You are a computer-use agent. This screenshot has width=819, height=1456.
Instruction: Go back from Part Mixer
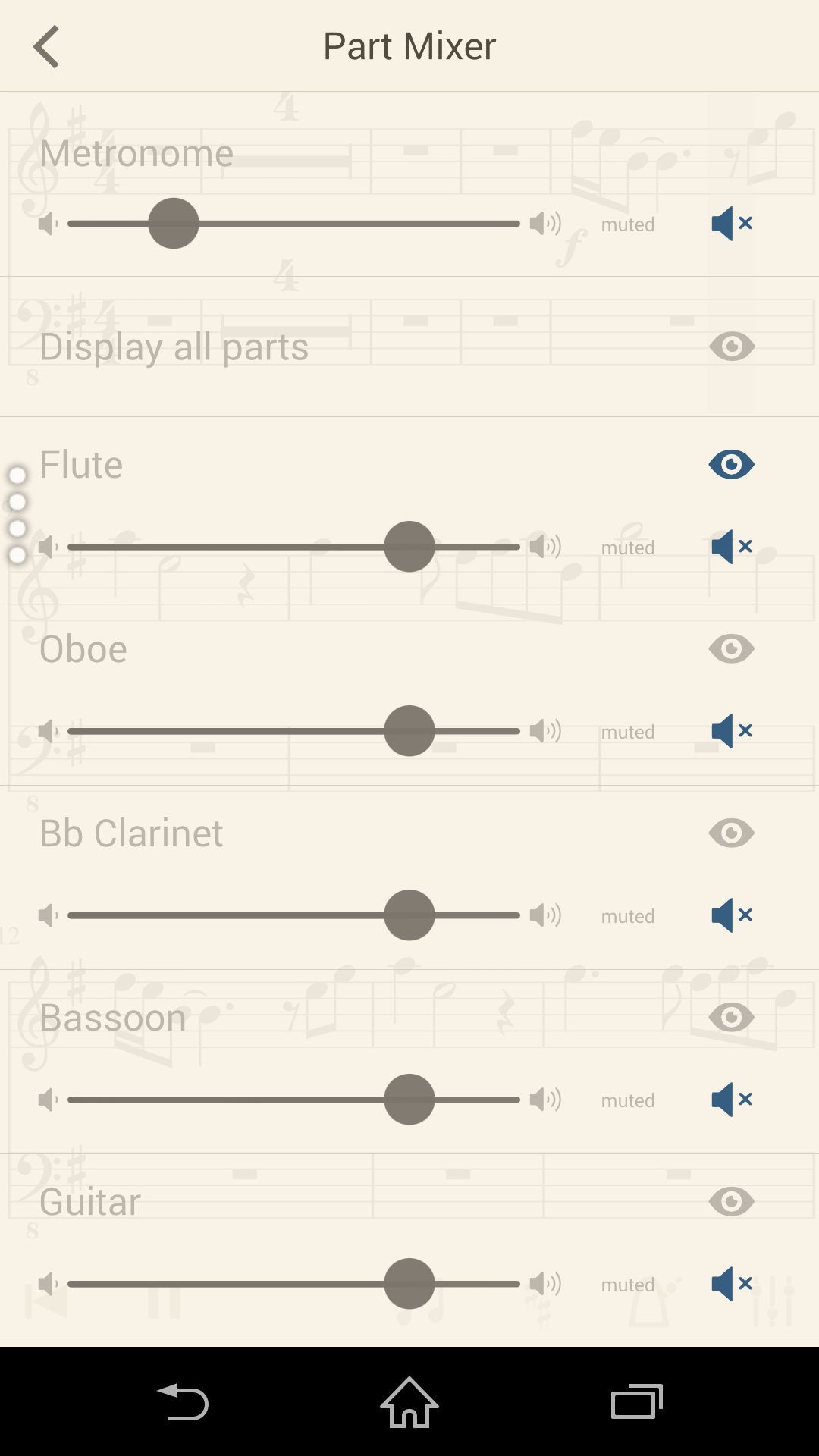click(46, 46)
